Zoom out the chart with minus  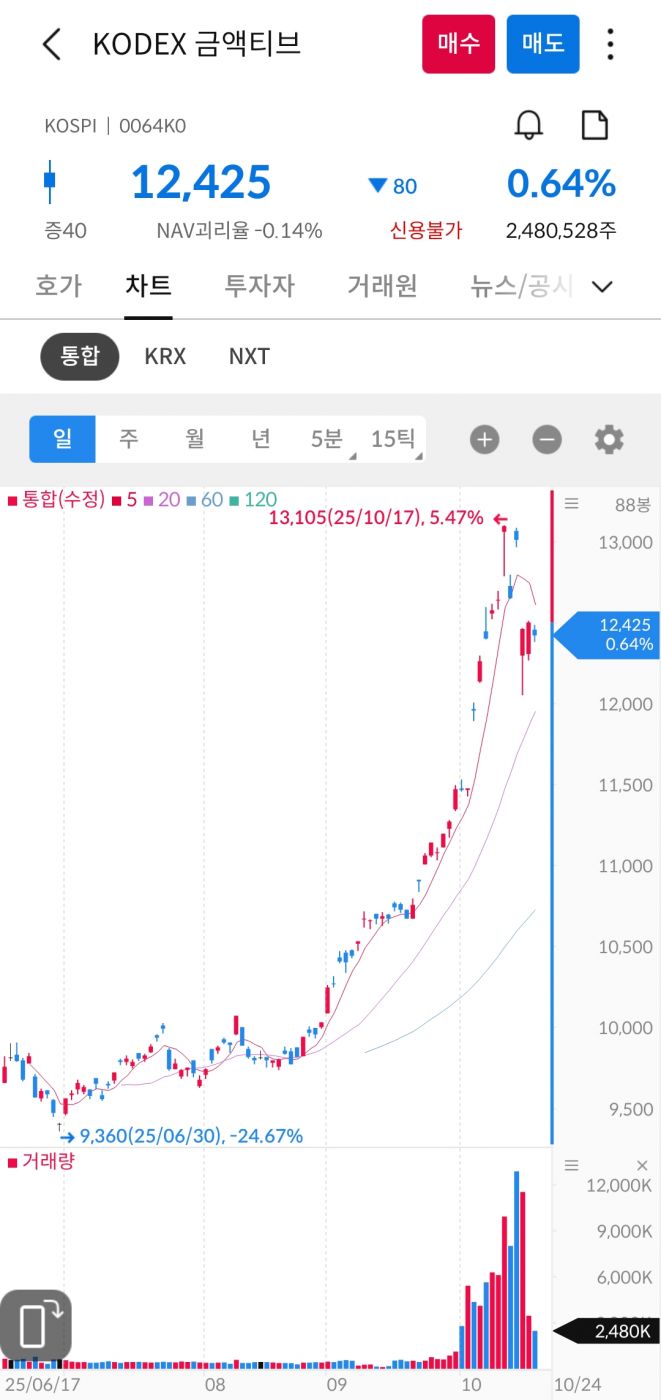(546, 439)
